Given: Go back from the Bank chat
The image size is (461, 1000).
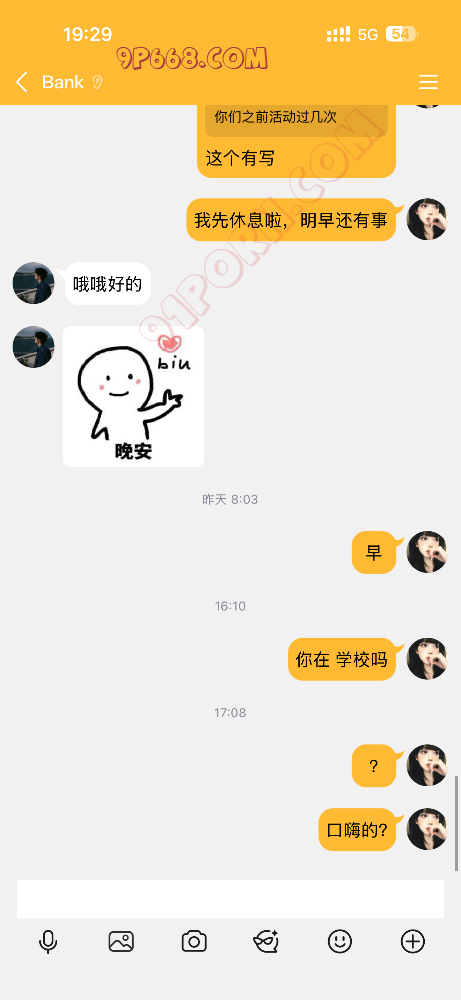Looking at the screenshot, I should point(22,82).
